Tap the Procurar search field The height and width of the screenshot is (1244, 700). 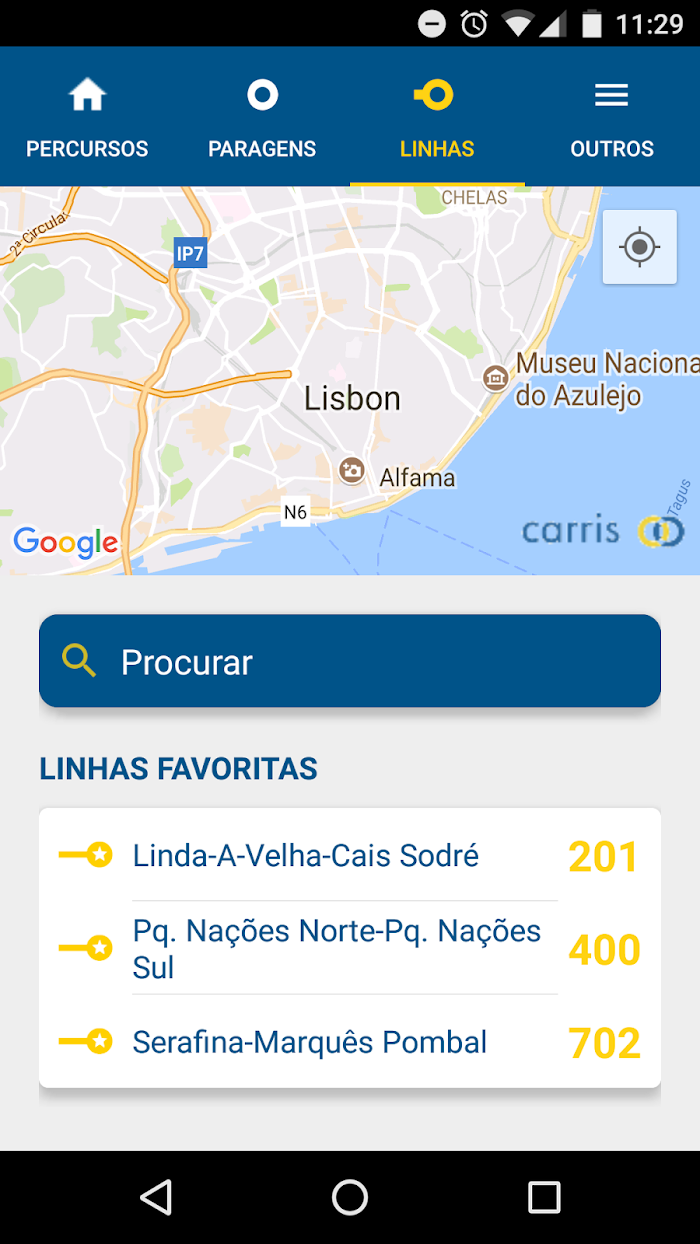(350, 661)
